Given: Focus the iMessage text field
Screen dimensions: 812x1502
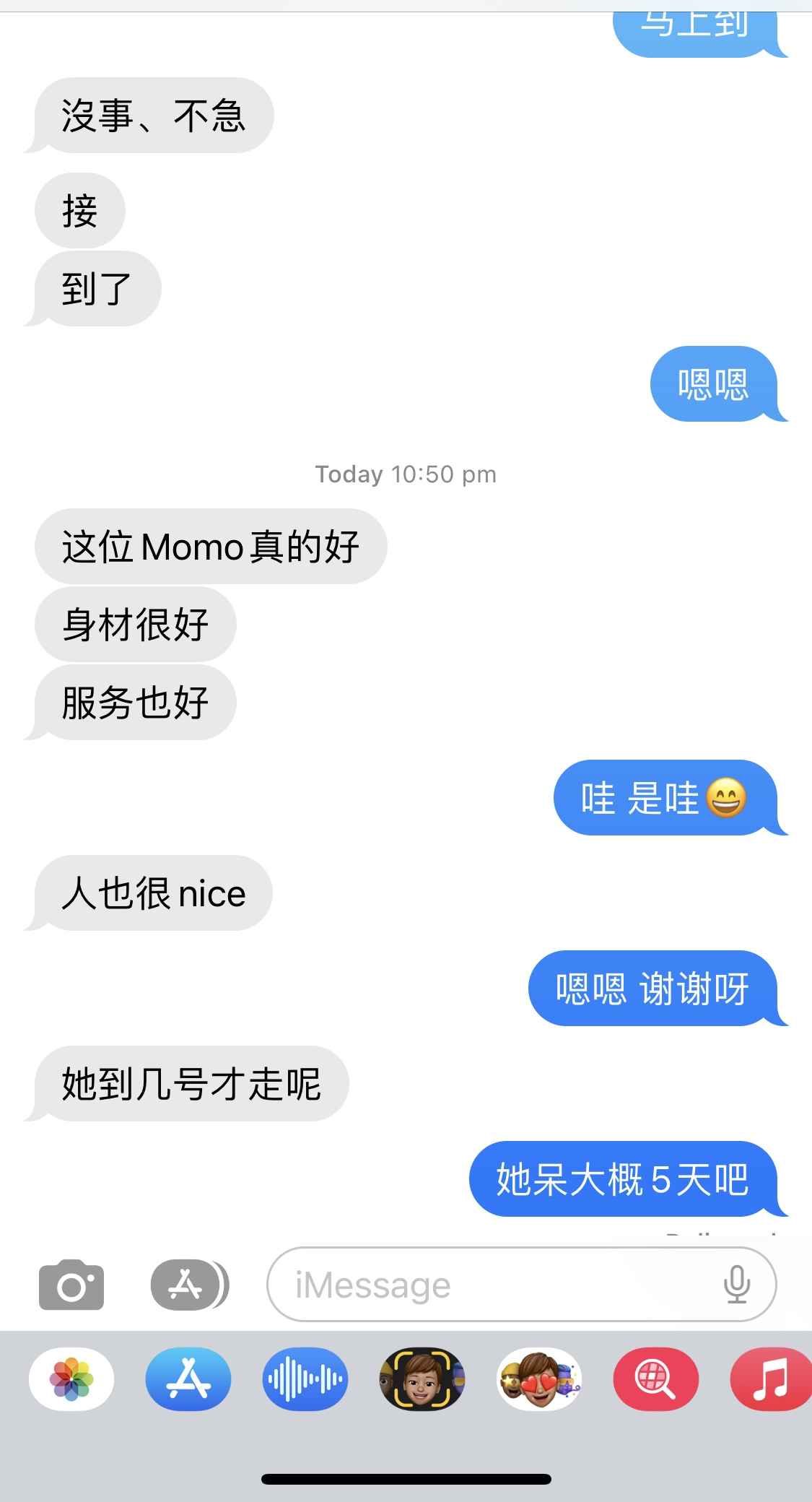Looking at the screenshot, I should [491, 1285].
